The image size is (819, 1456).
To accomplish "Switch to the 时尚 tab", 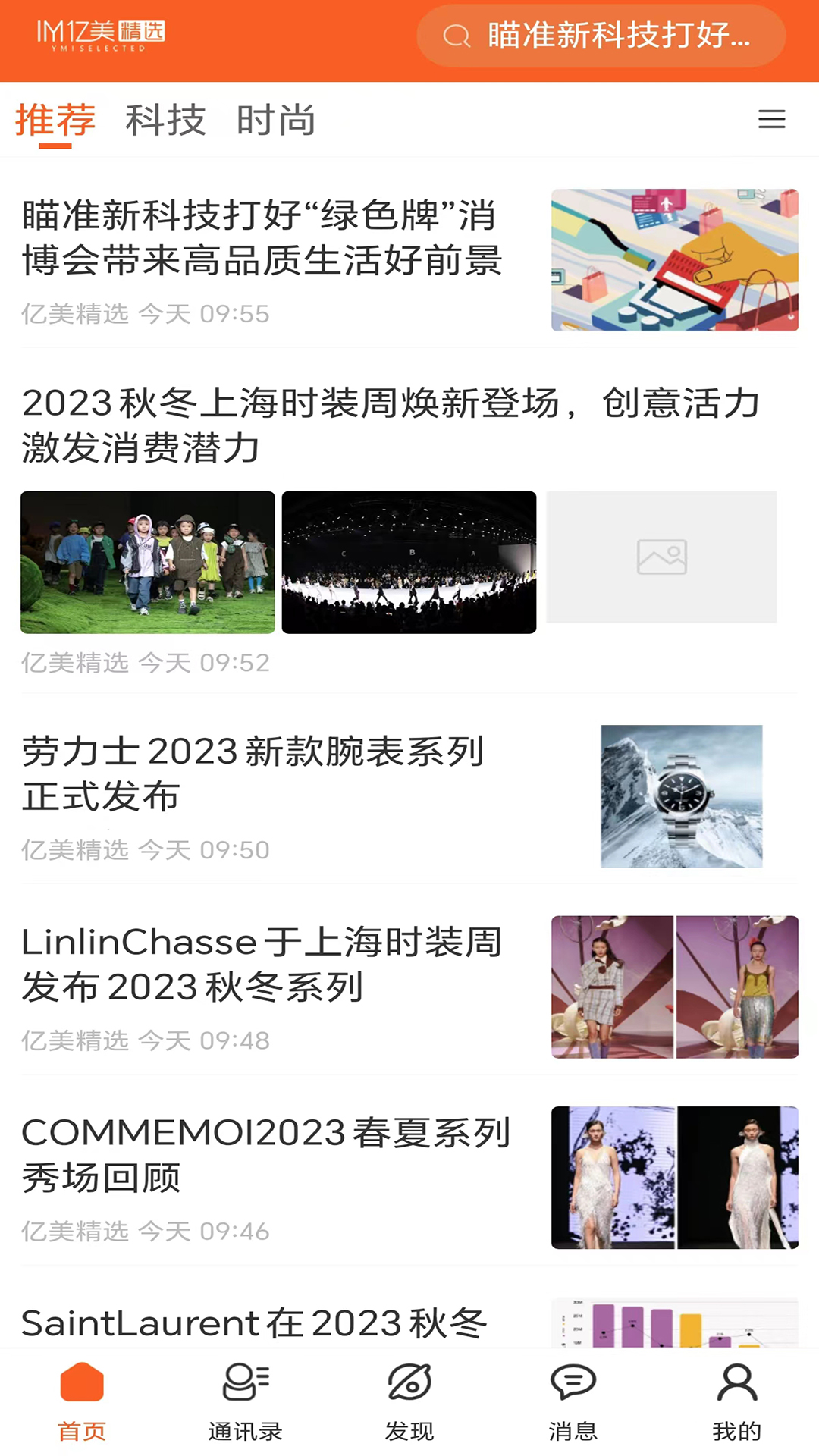I will tap(276, 121).
